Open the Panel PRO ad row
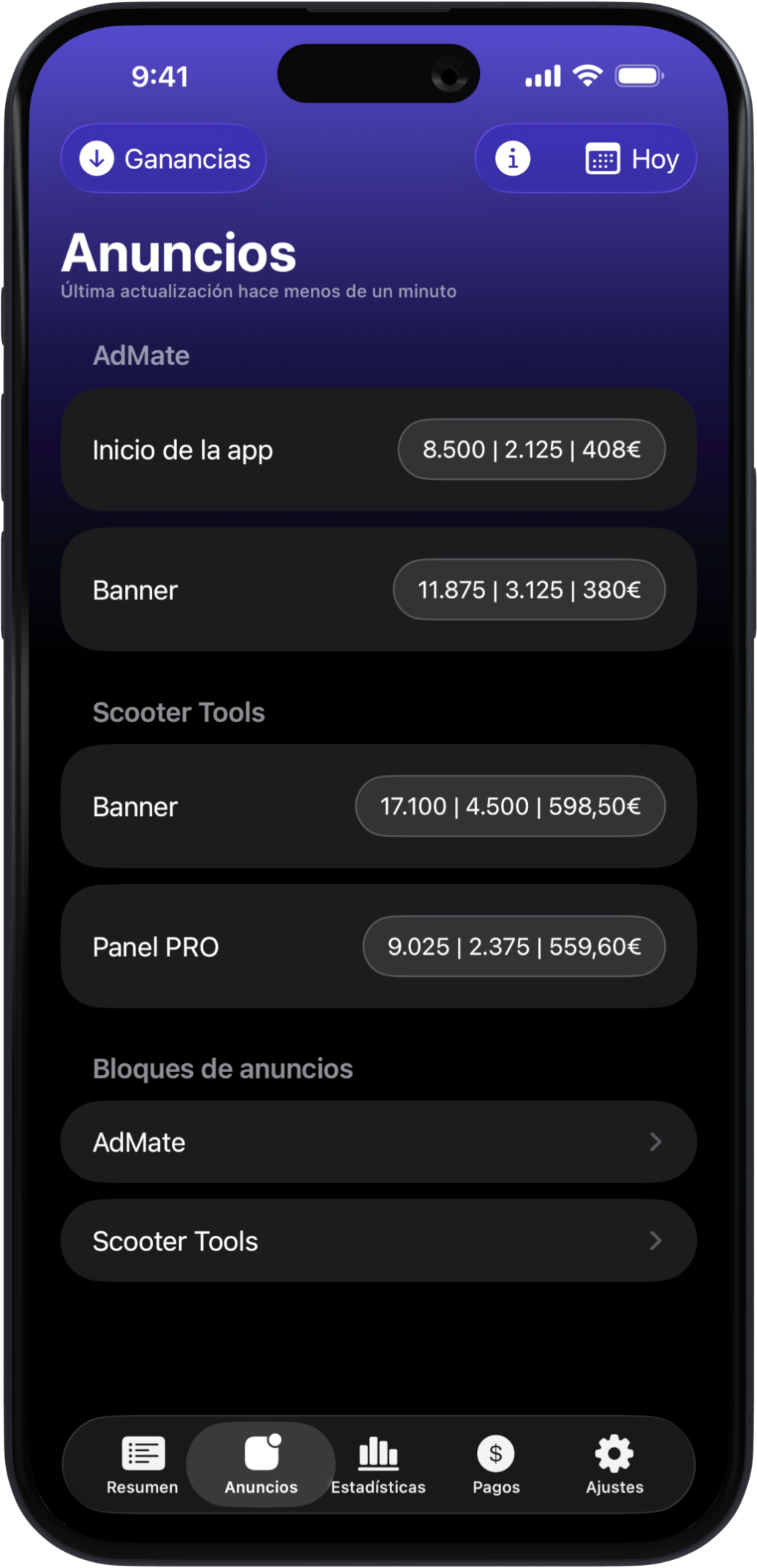 (378, 947)
